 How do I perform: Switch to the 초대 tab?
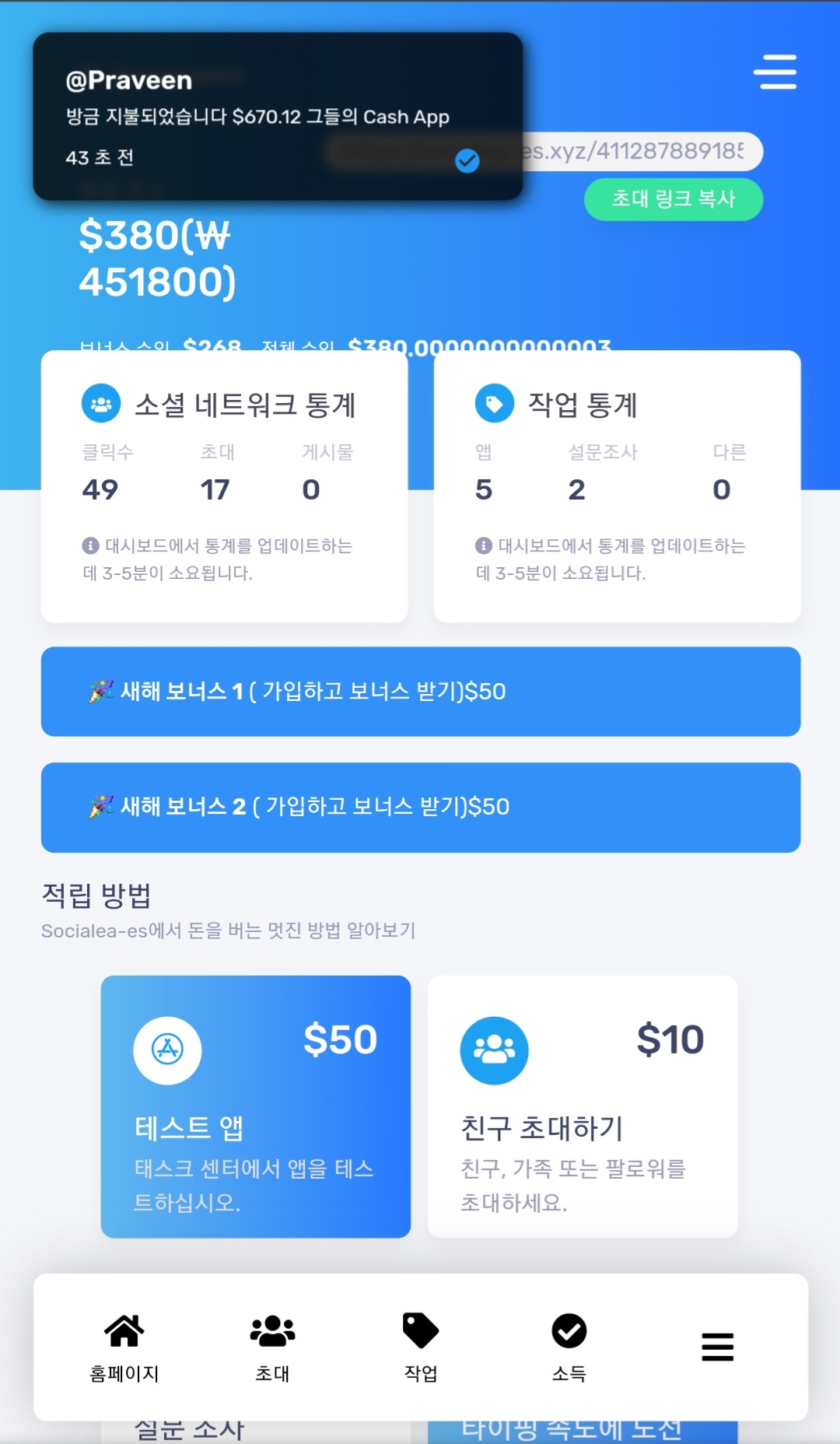click(x=272, y=1348)
